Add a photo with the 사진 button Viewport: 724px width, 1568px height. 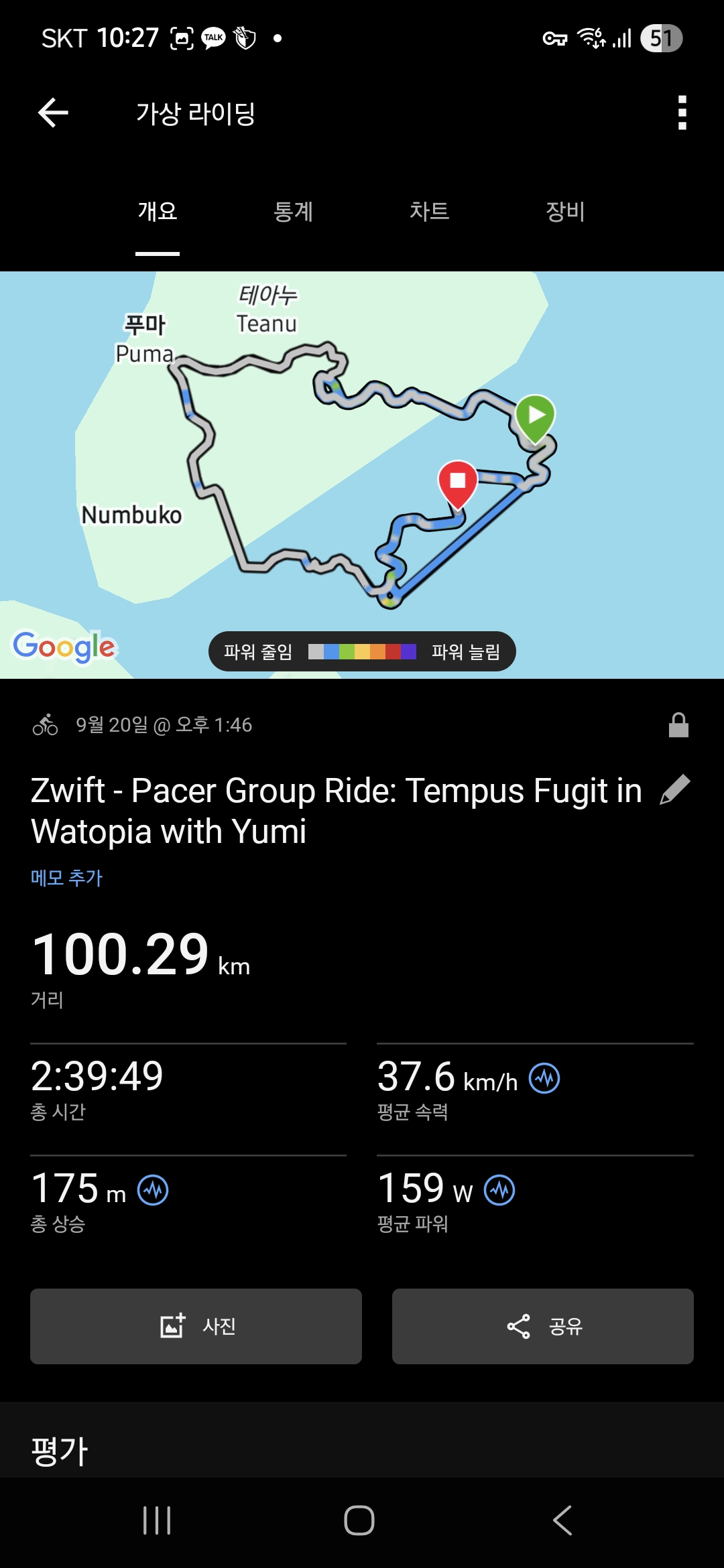click(196, 1326)
